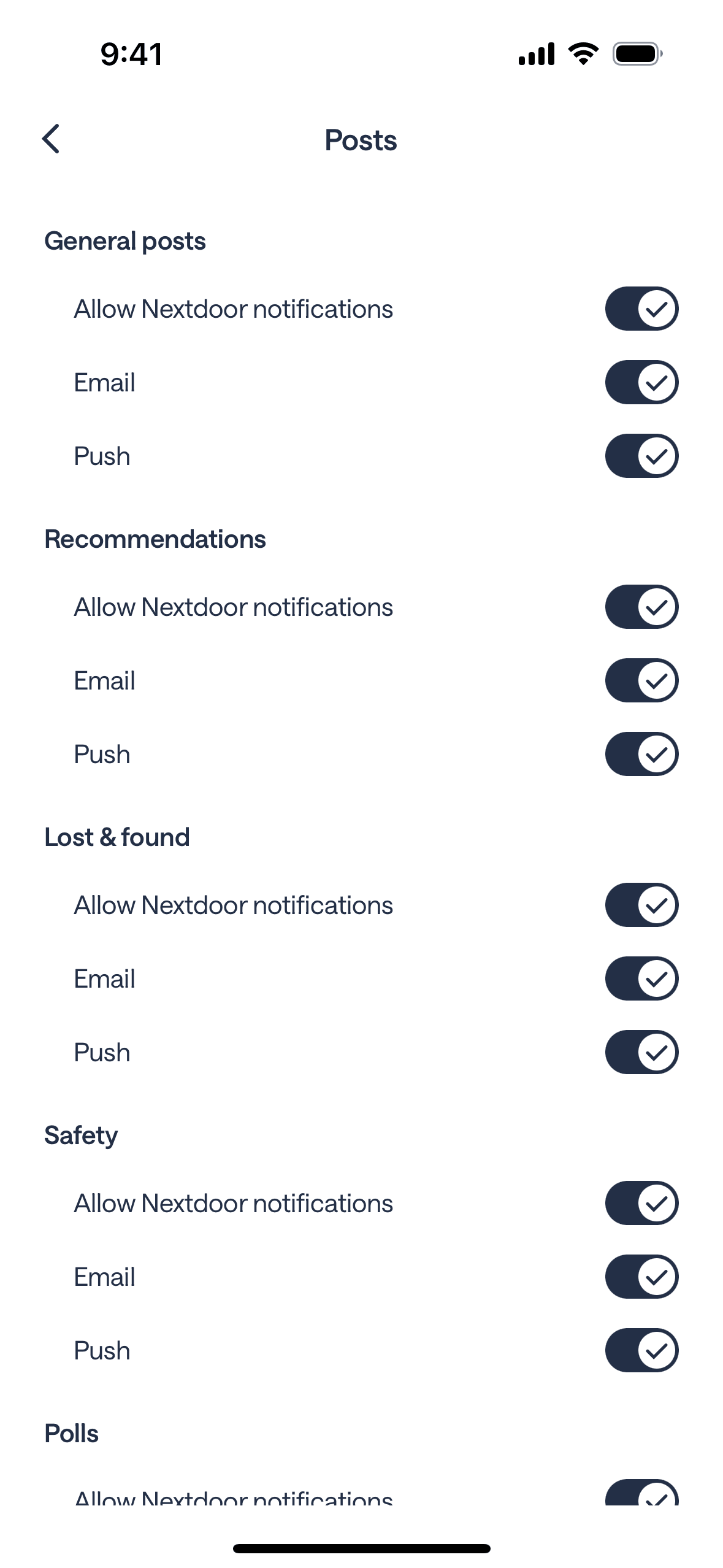Toggle Allow Nextdoor notifications under Safety
Viewport: 723px width, 1568px height.
point(641,1203)
